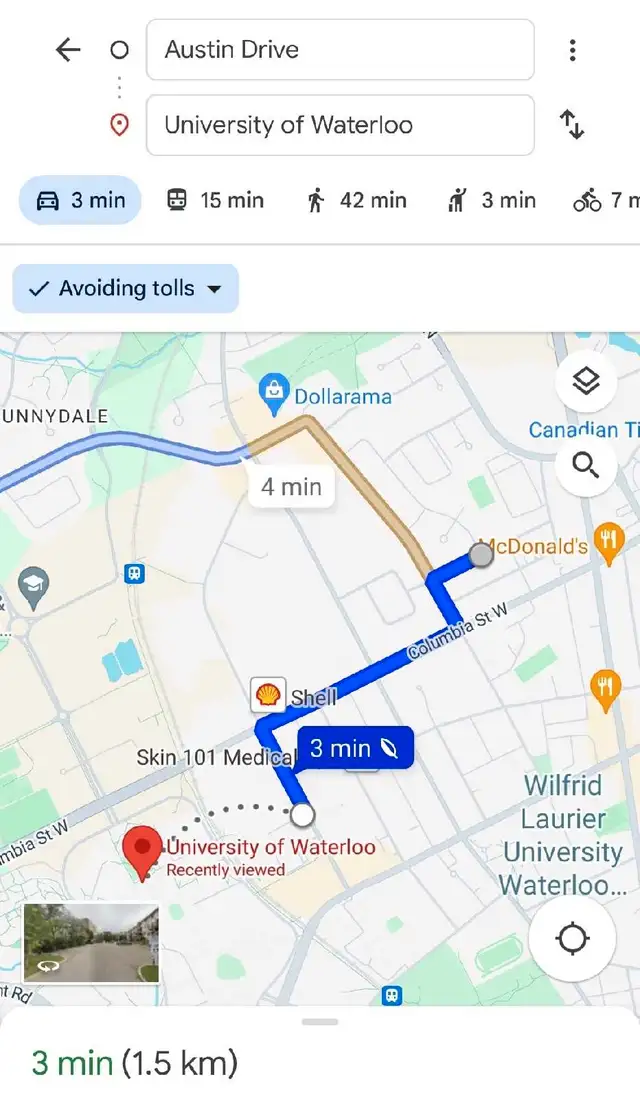This screenshot has height=1099, width=640.
Task: Center map on my location
Action: point(572,939)
